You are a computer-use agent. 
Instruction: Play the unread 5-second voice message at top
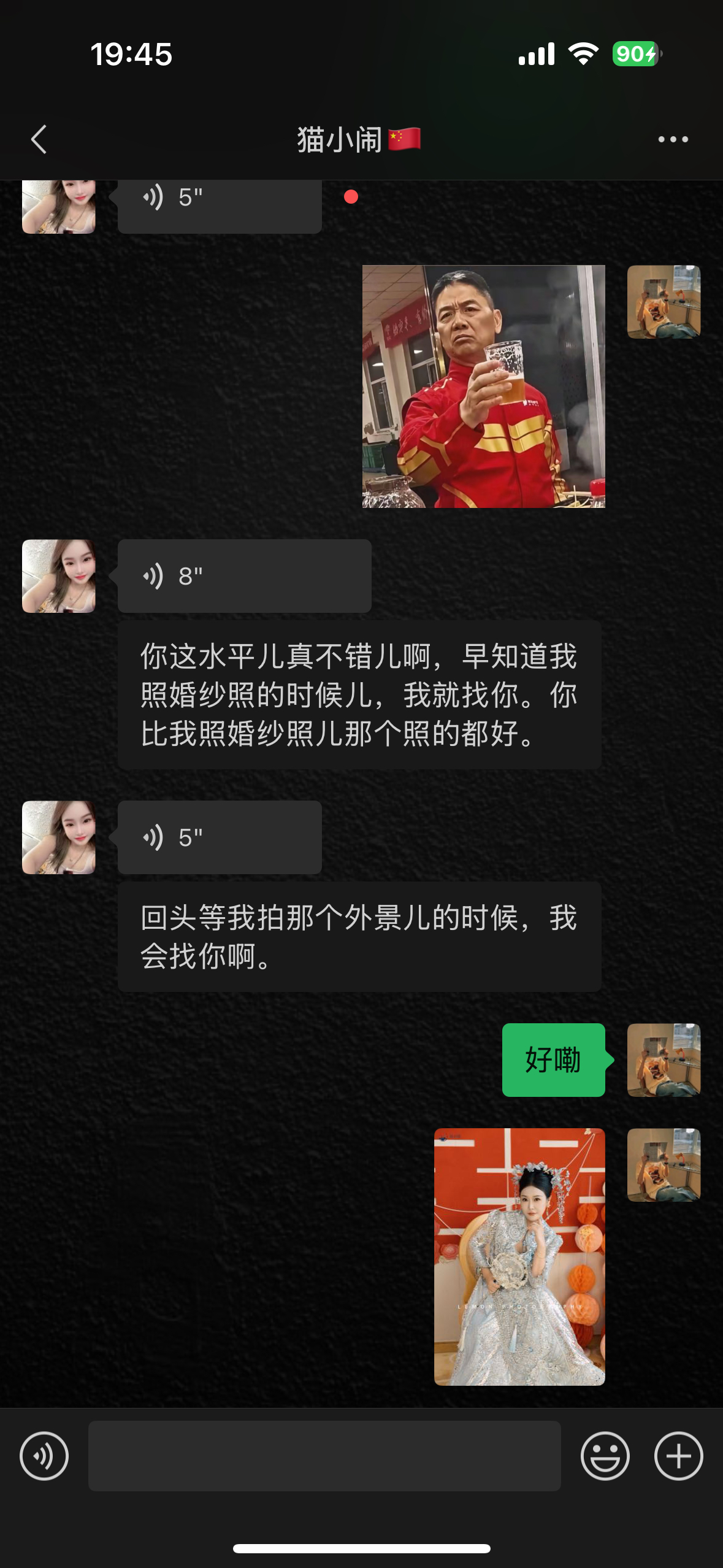pos(220,206)
